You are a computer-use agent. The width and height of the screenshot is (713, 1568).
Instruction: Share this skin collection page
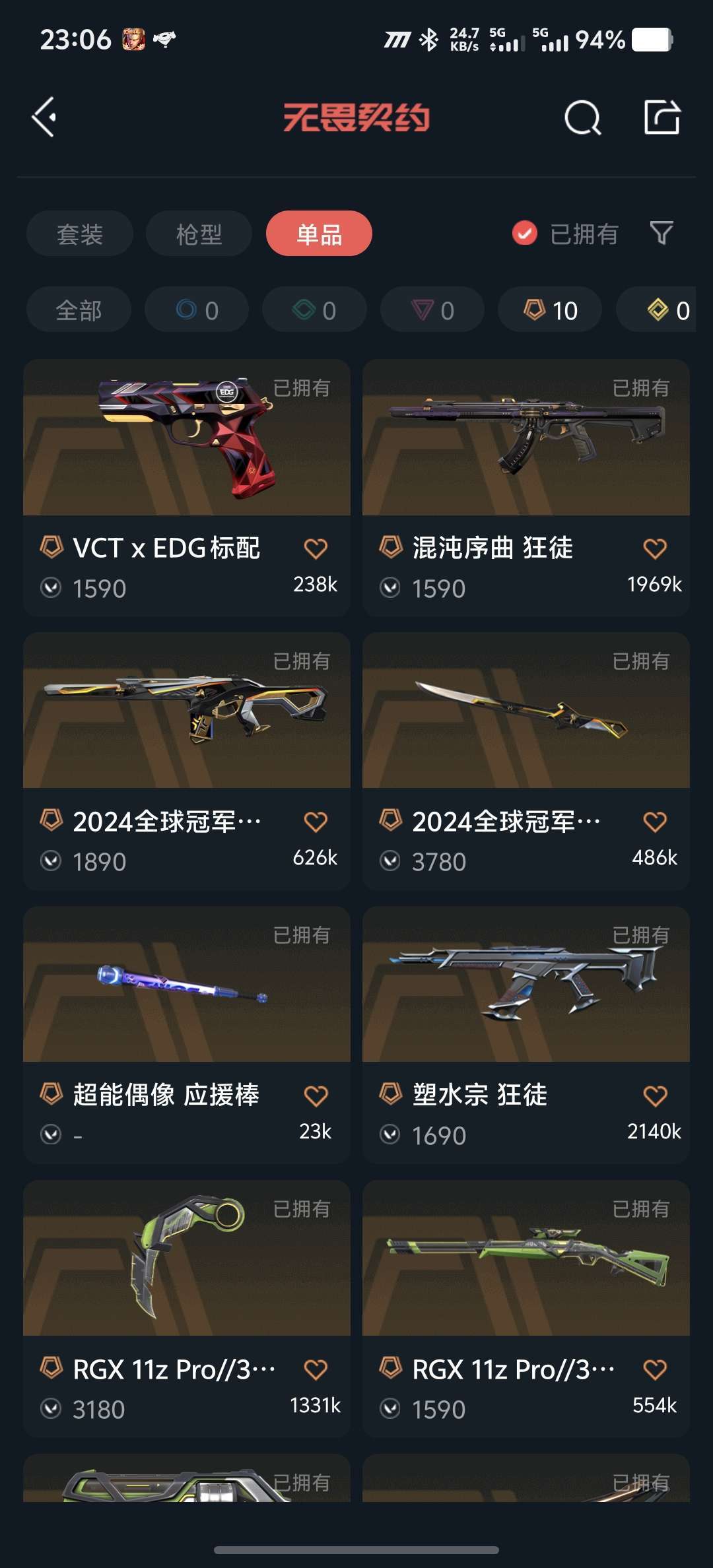[662, 118]
